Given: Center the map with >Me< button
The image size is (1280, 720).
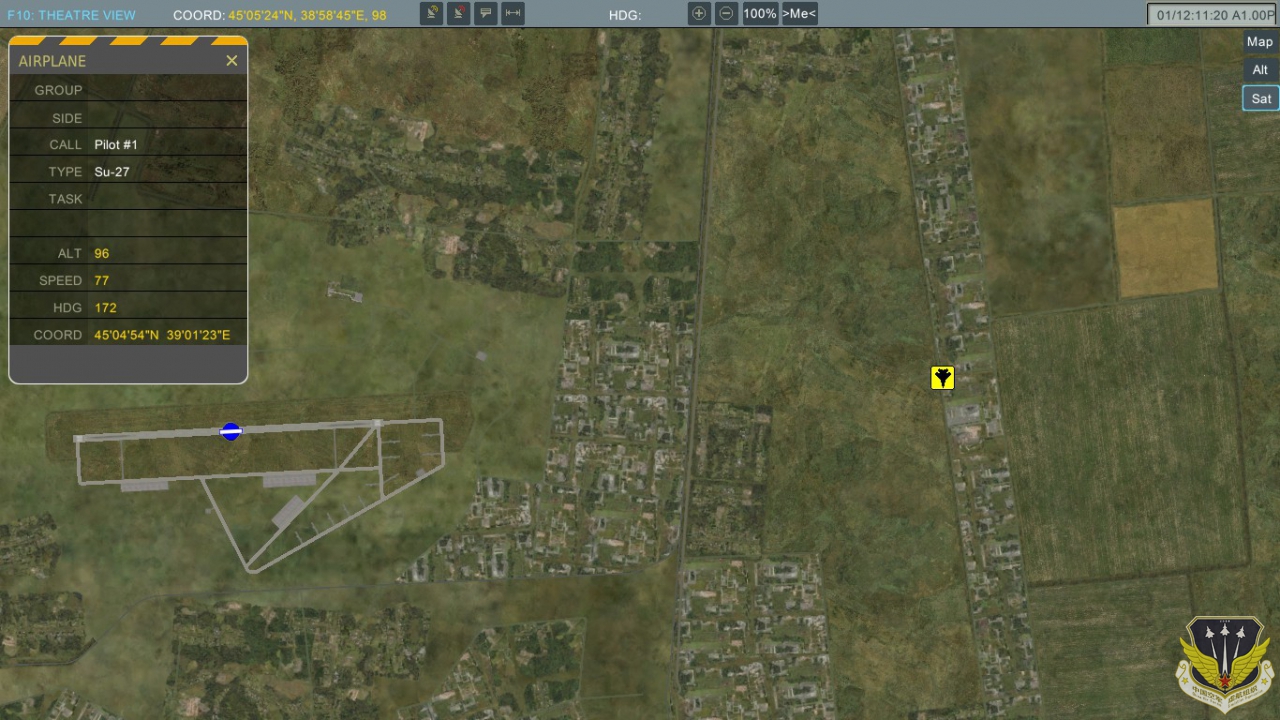Looking at the screenshot, I should pyautogui.click(x=799, y=14).
